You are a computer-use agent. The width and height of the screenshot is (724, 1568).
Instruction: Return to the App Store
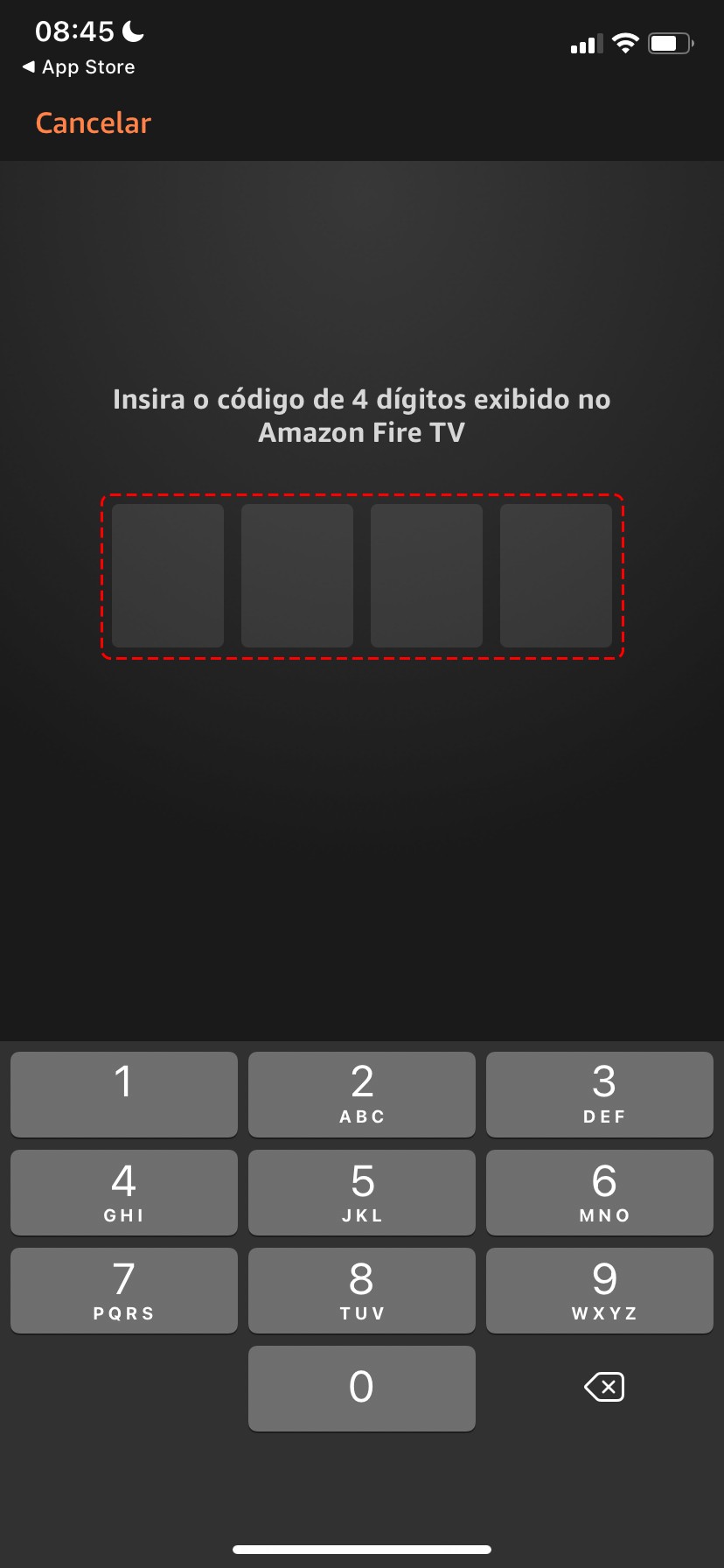(x=79, y=67)
